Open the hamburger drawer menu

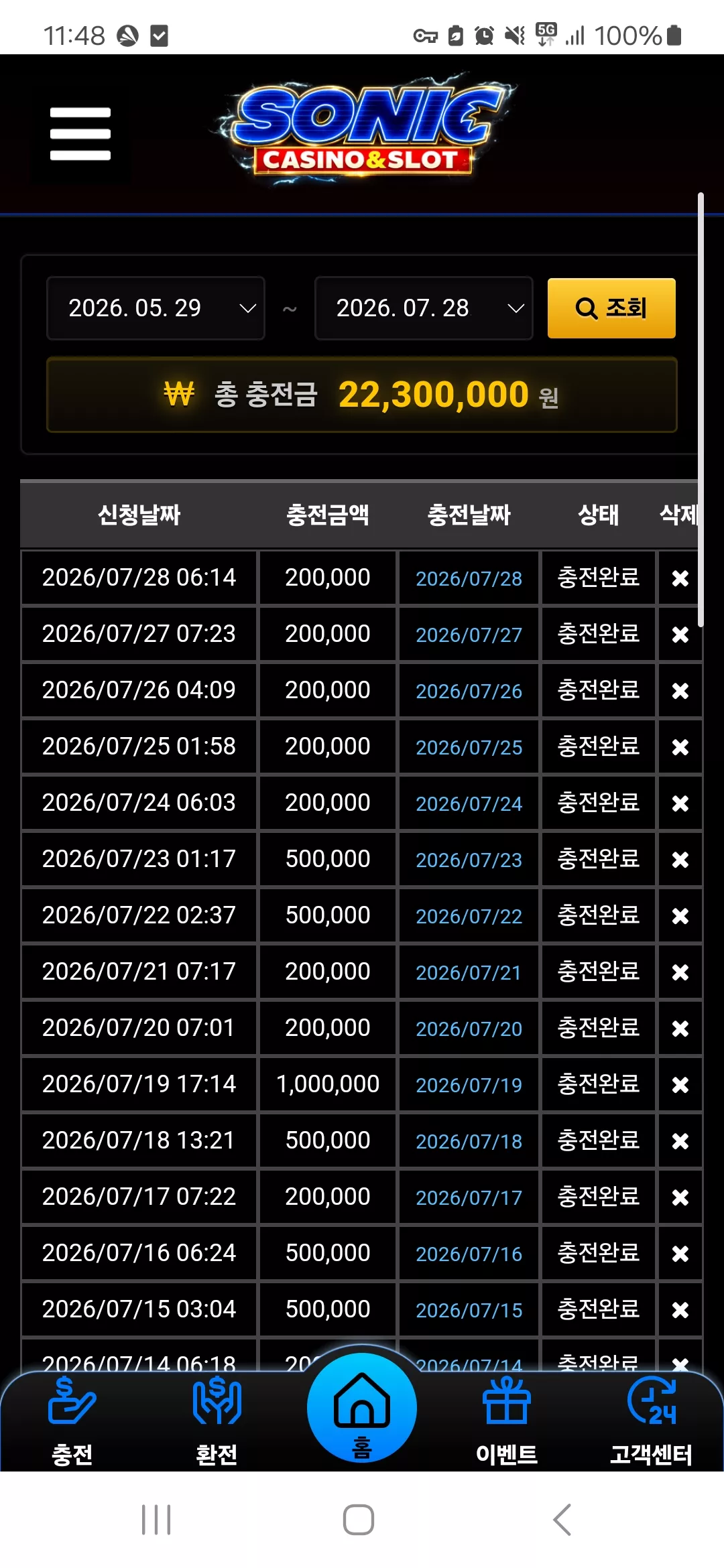(x=80, y=134)
